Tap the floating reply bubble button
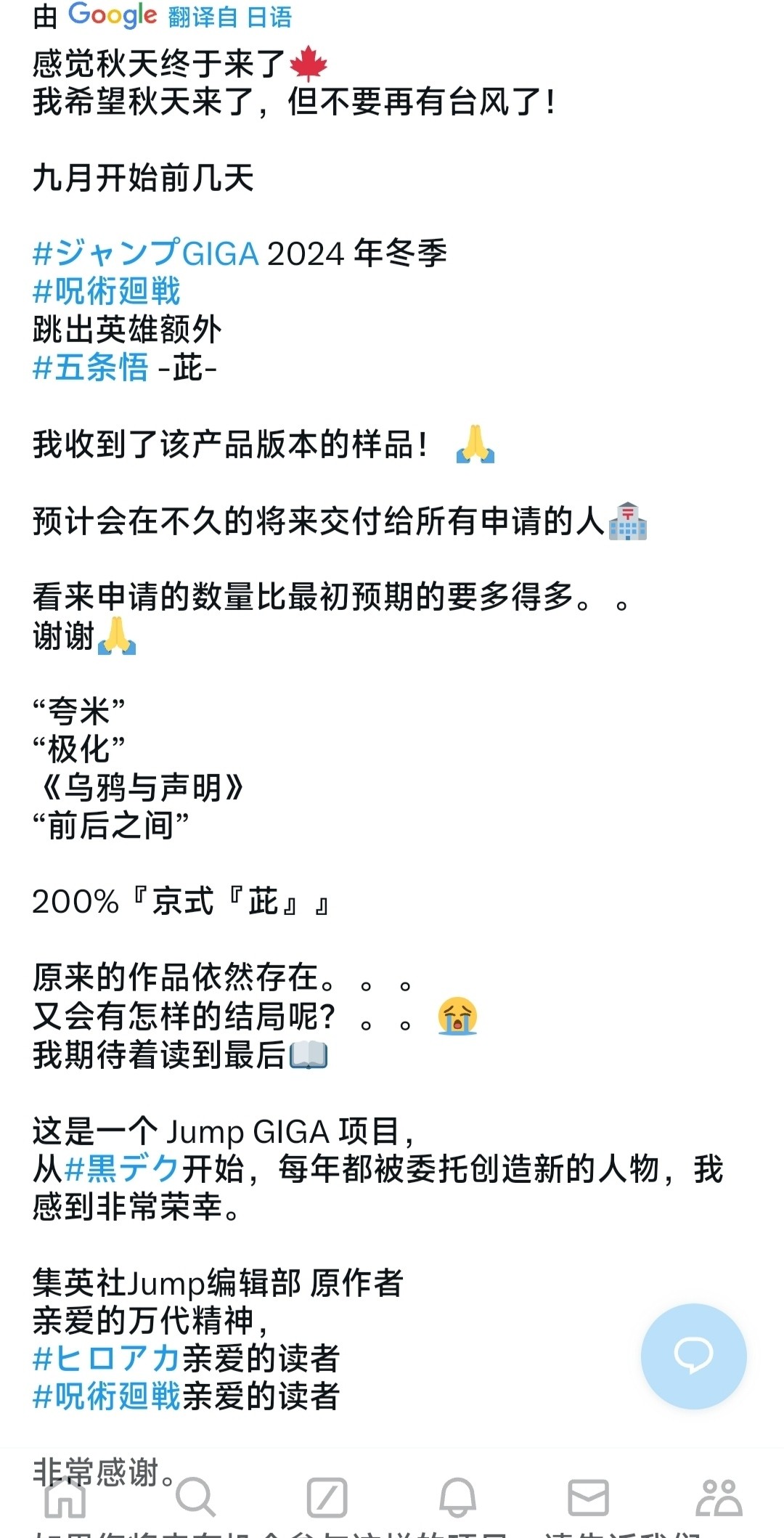Viewport: 784px width, 1538px height. [x=693, y=1356]
